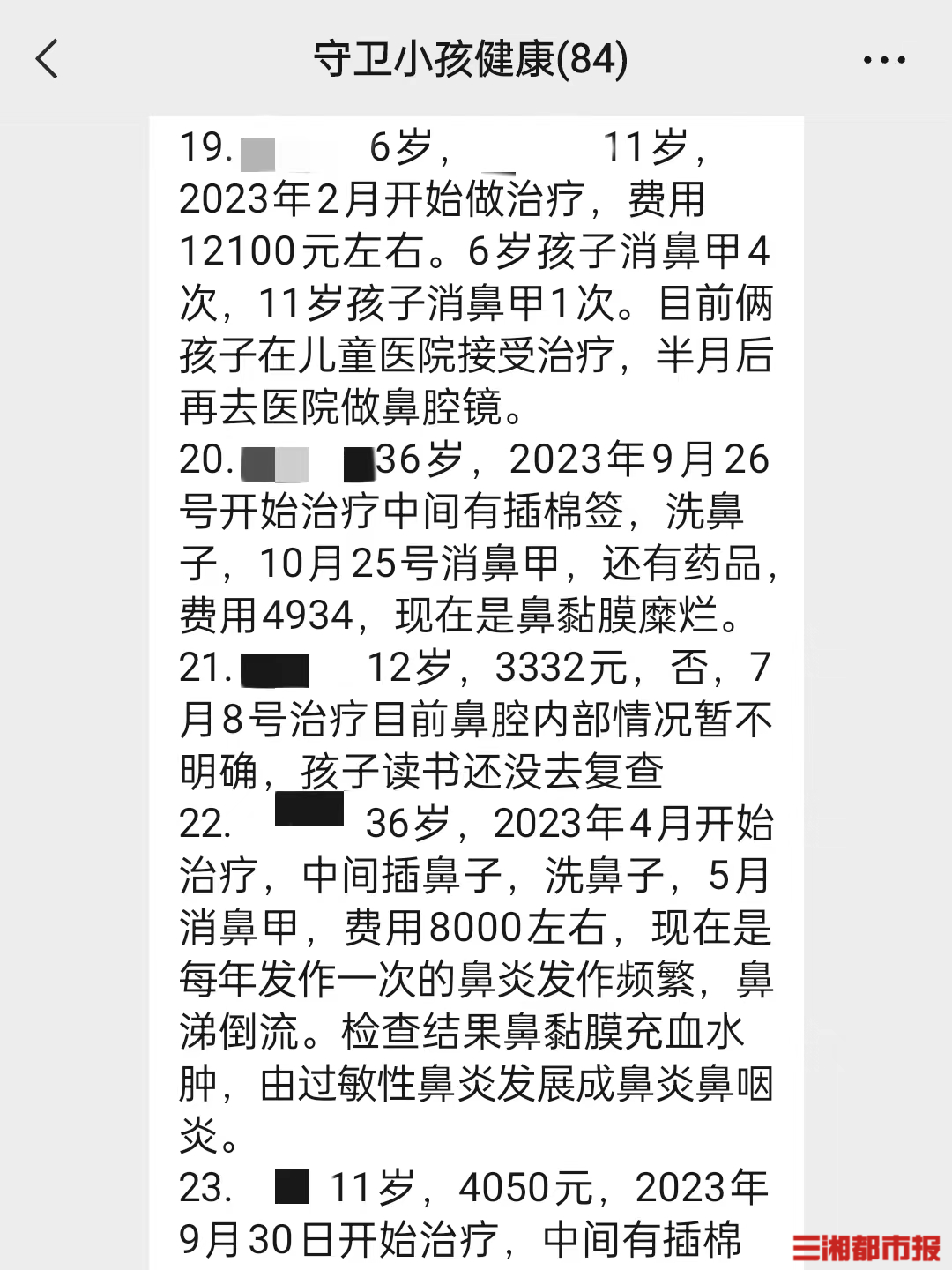Go back from the group chat
Image resolution: width=952 pixels, height=1270 pixels.
coord(47,60)
